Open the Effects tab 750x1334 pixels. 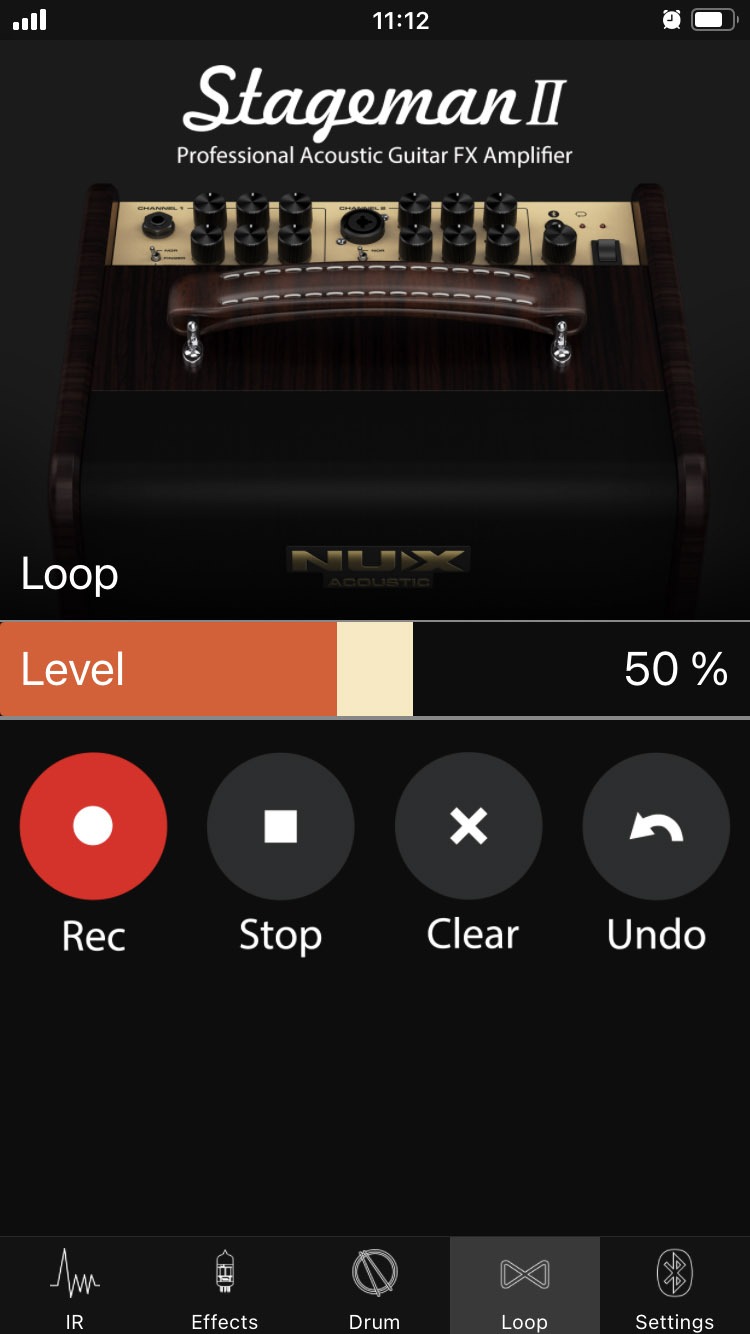(x=225, y=1286)
